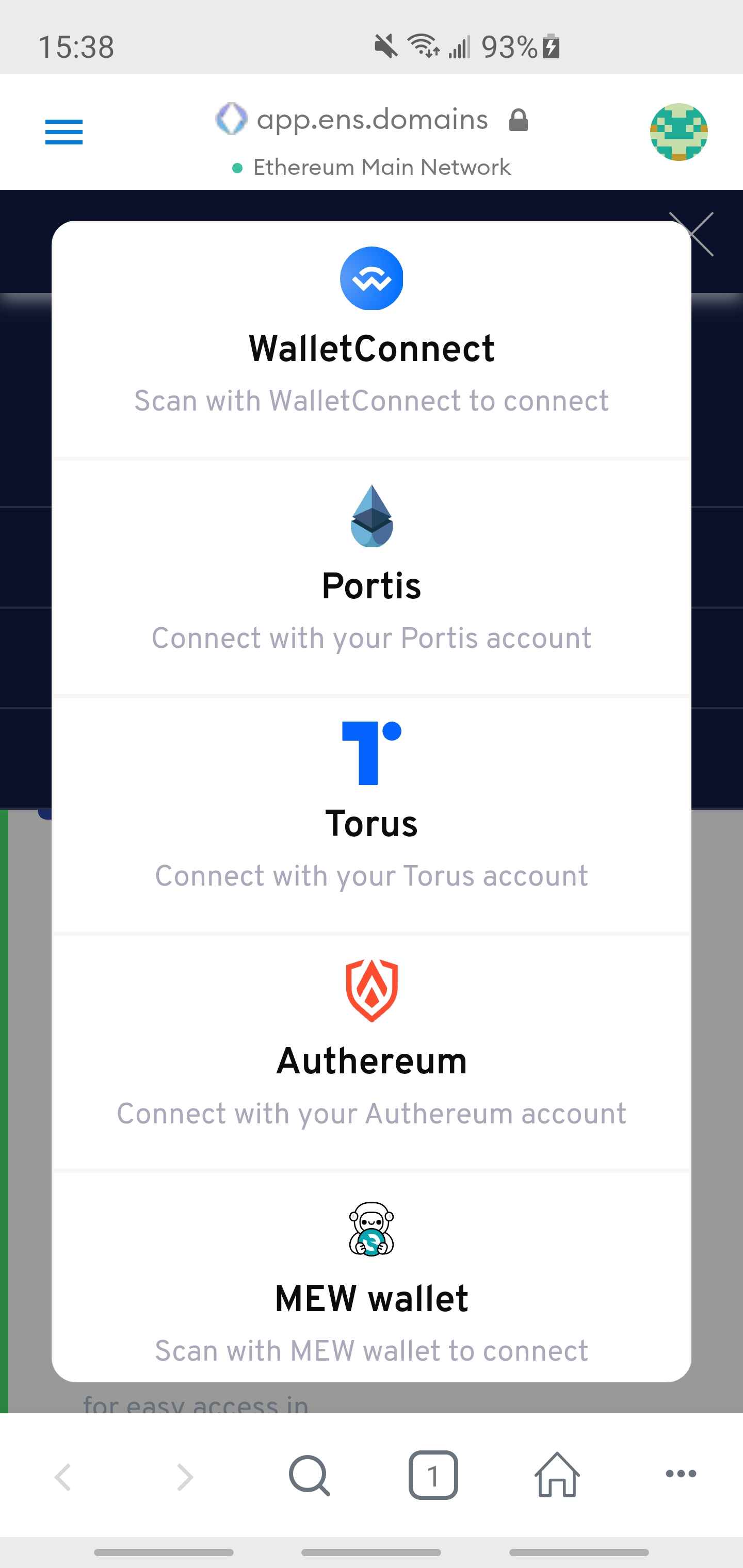
Task: Open the Ethereum Main Network selector
Action: click(372, 168)
